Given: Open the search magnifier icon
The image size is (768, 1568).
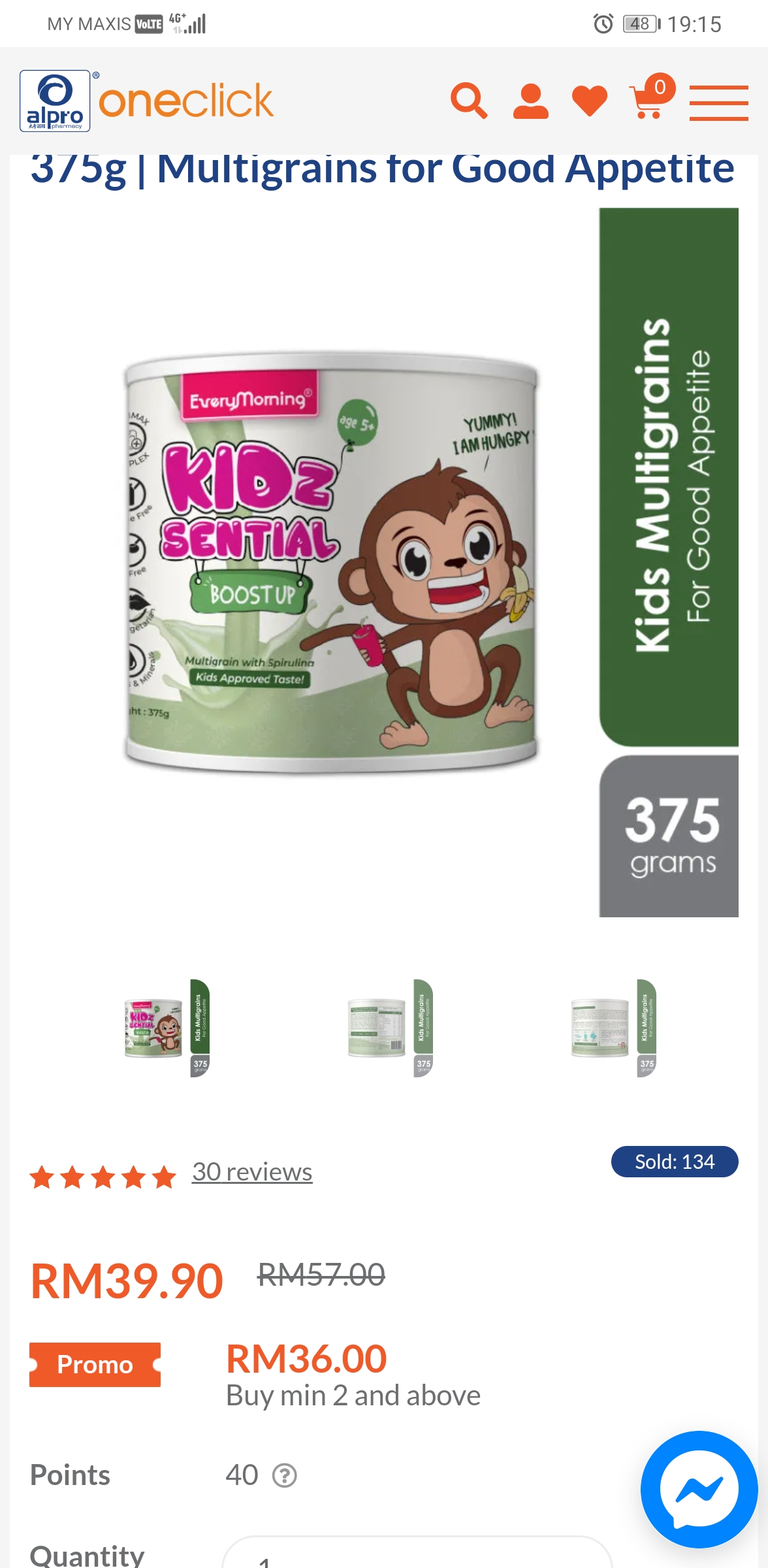Looking at the screenshot, I should (x=469, y=101).
